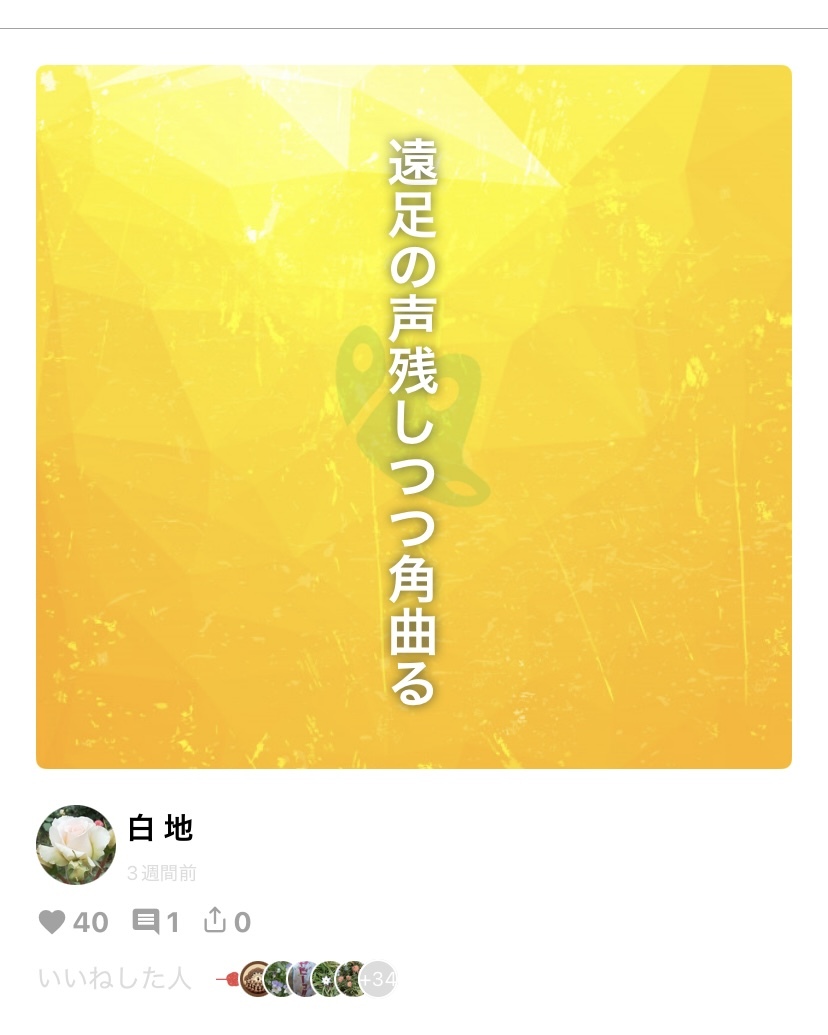828x1035 pixels.
Task: Open the haiku card 遠足の声残しつつ角曲る
Action: [413, 416]
